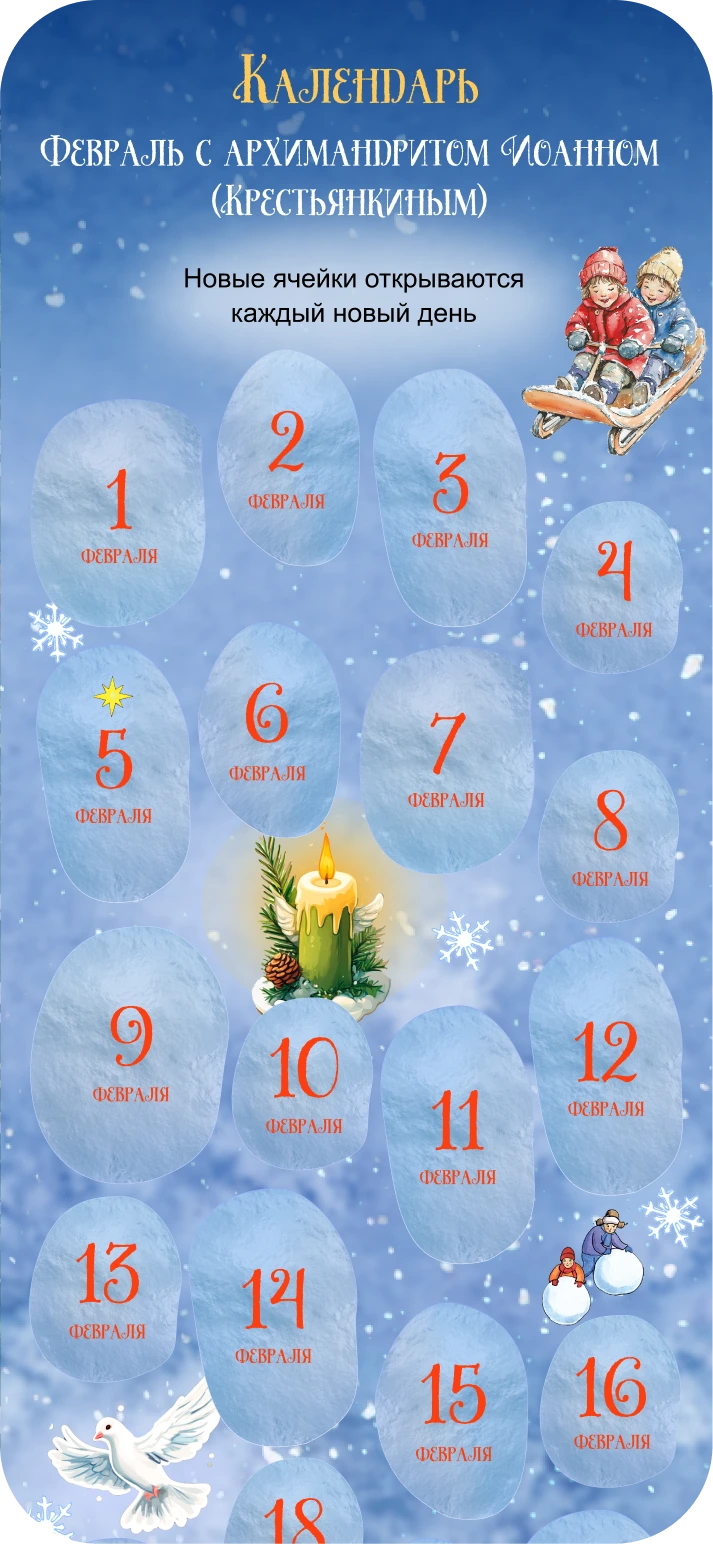Open the 8 февраля cell
The width and height of the screenshot is (713, 1544).
tap(609, 836)
